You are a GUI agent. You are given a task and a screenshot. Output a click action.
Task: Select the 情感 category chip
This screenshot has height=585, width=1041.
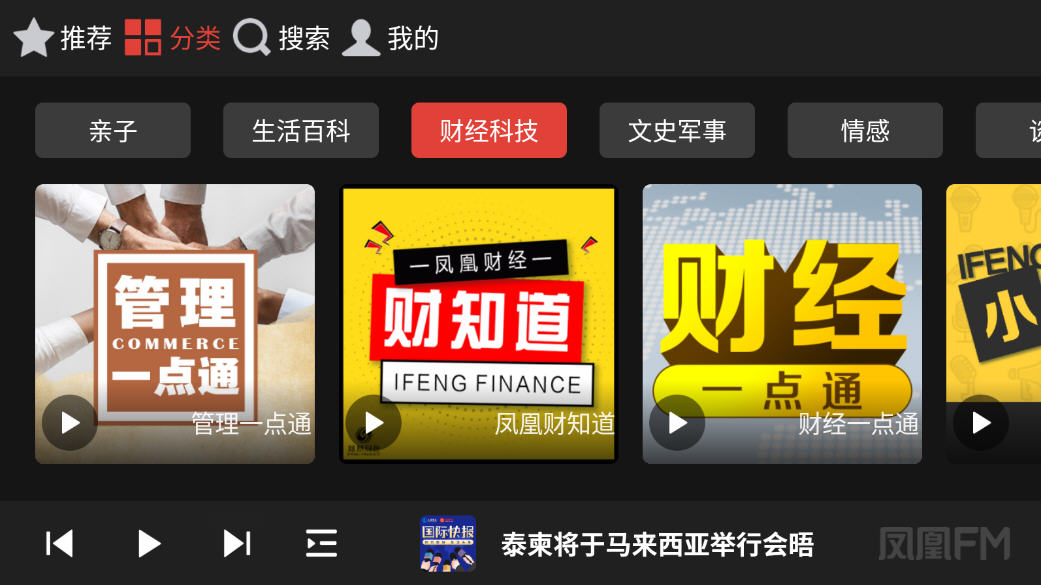coord(865,131)
